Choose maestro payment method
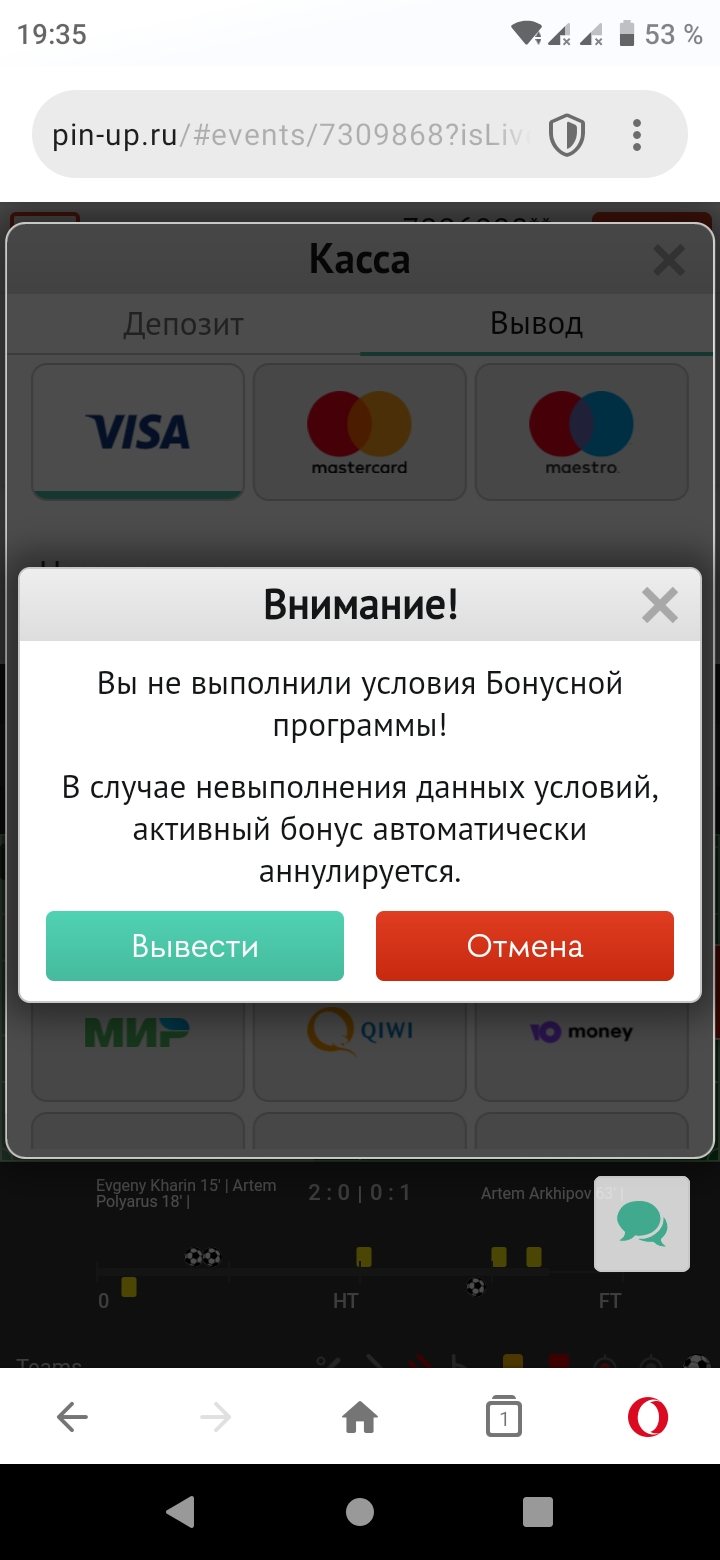Viewport: 720px width, 1560px height. coord(582,432)
